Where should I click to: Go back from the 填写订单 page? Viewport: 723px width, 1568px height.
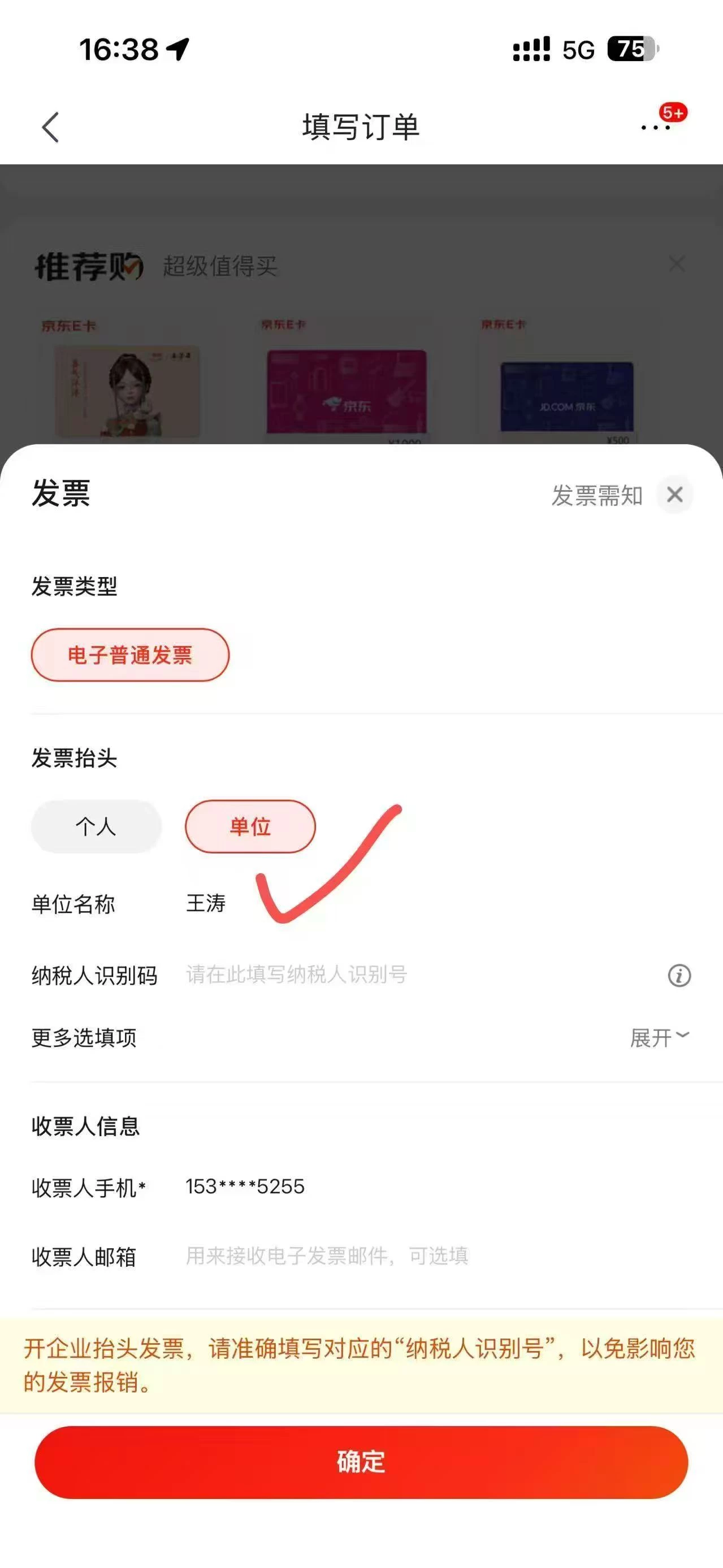pos(50,128)
